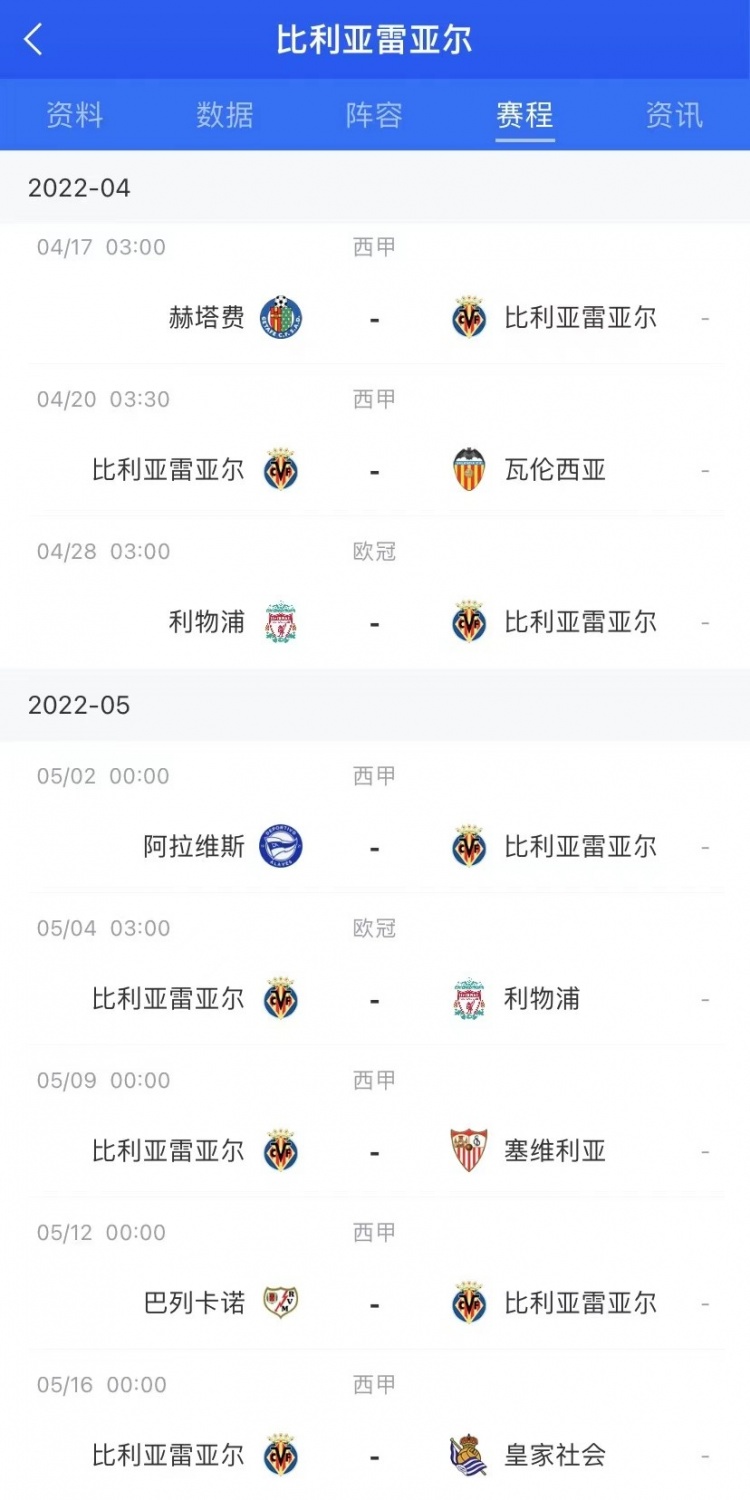Select the 赛程 tab

coord(525,115)
